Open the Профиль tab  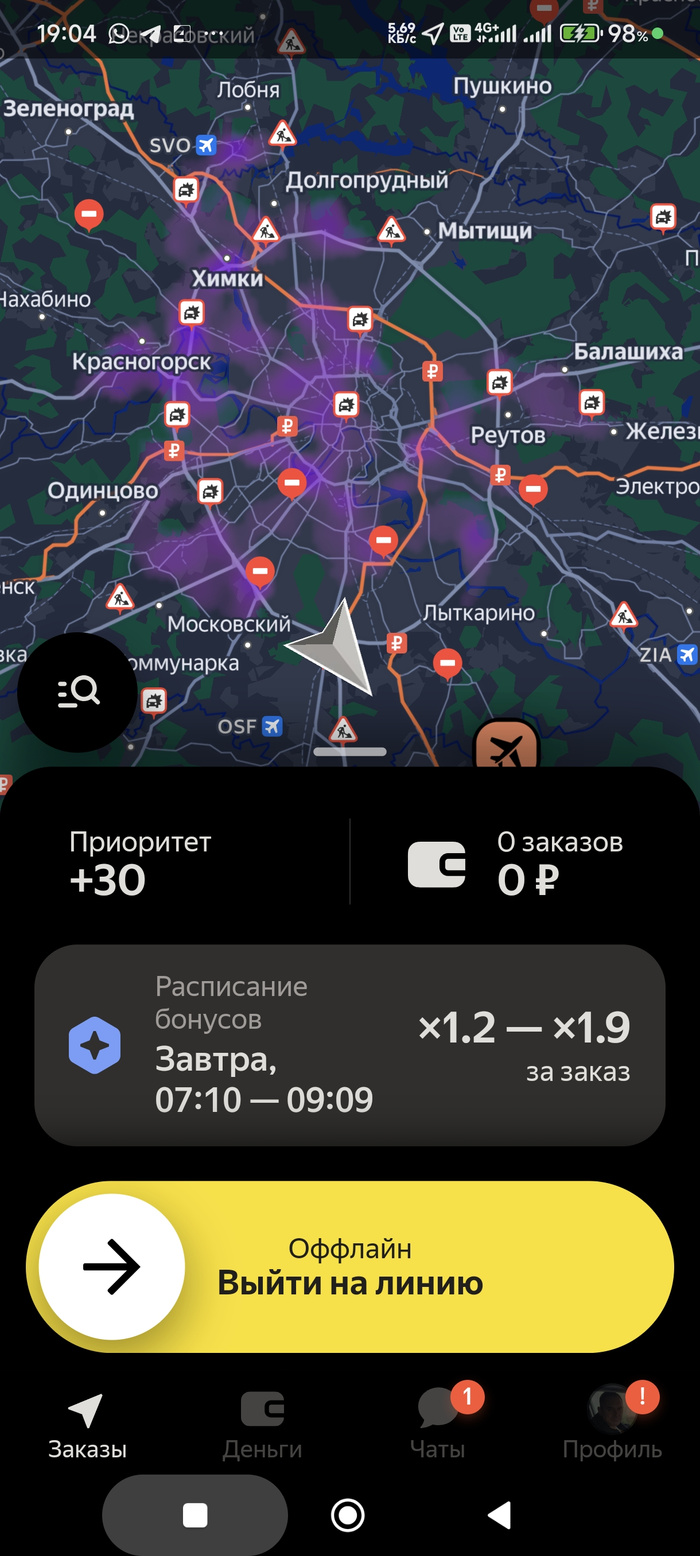(x=612, y=1427)
